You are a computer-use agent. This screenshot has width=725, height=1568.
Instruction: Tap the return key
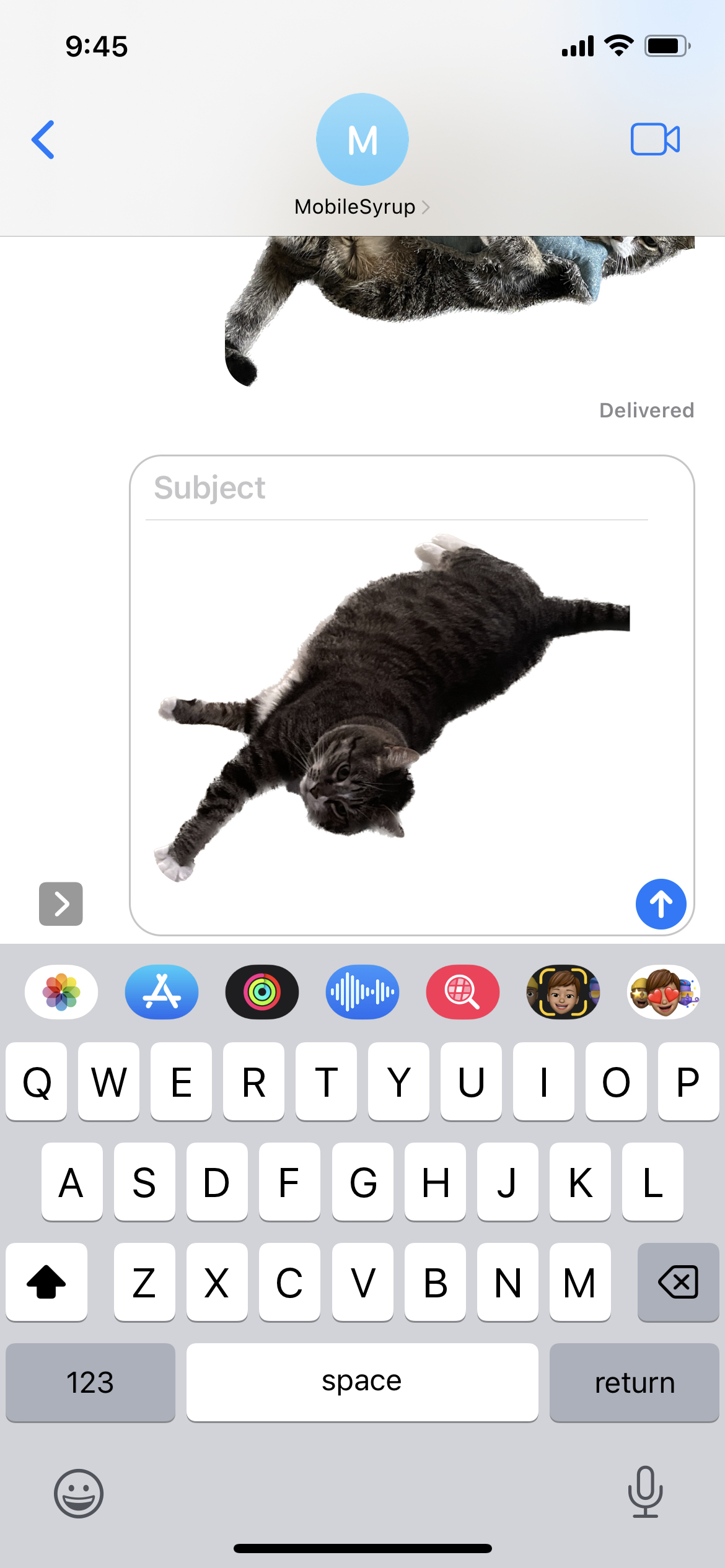coord(634,1382)
